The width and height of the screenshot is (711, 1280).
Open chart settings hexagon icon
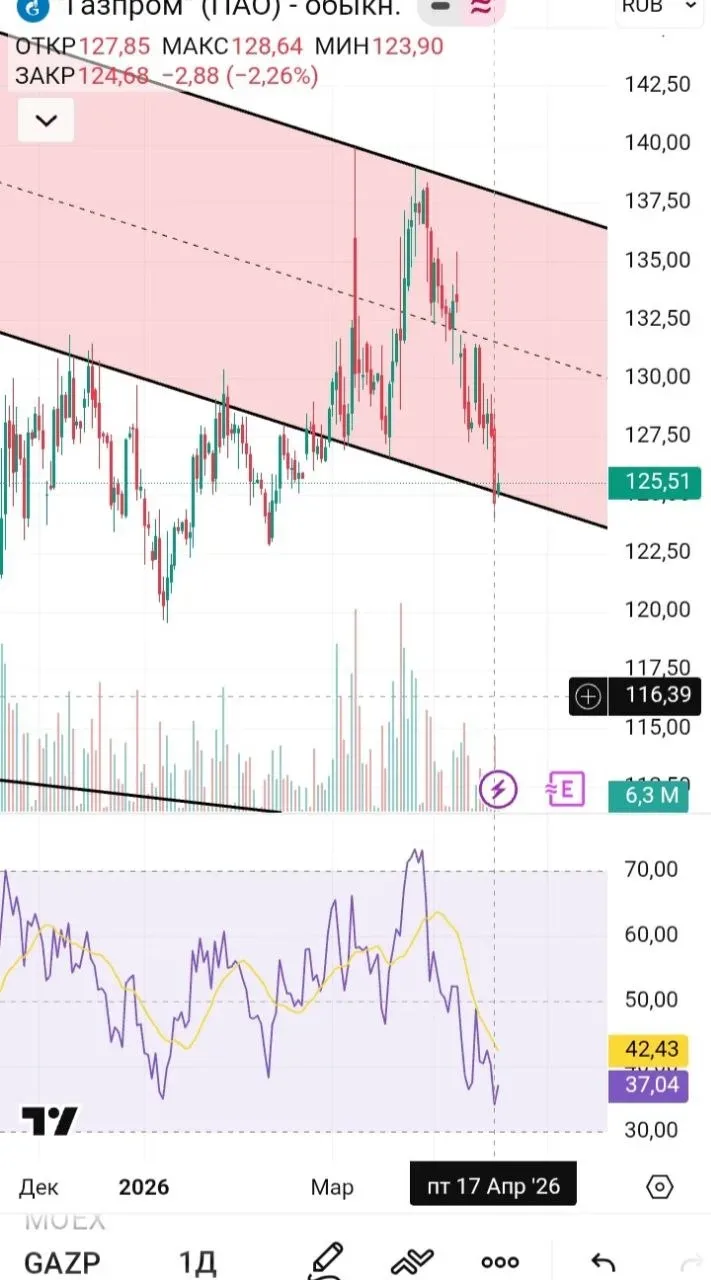(x=660, y=1187)
